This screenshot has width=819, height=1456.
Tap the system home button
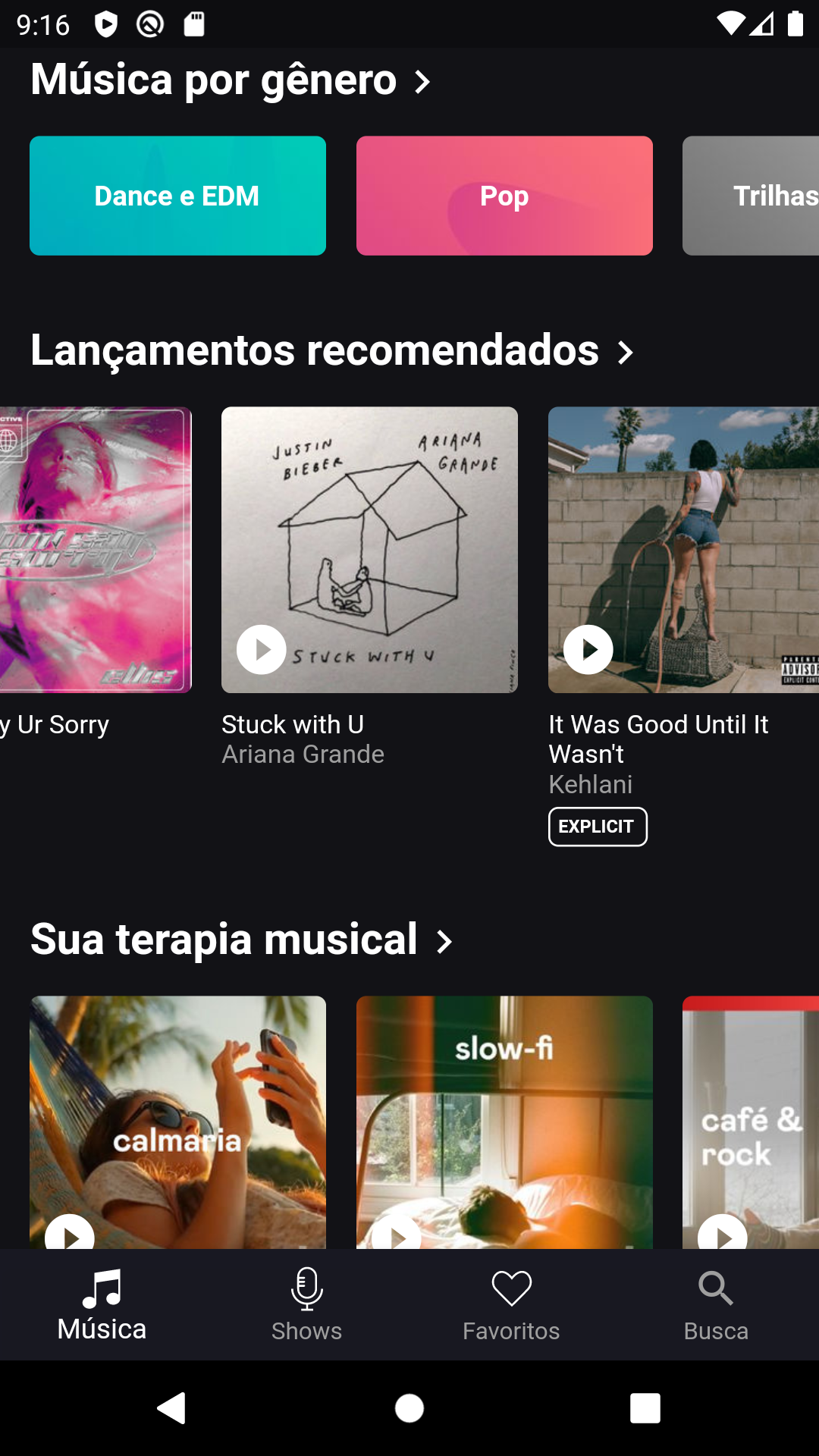coord(409,1408)
